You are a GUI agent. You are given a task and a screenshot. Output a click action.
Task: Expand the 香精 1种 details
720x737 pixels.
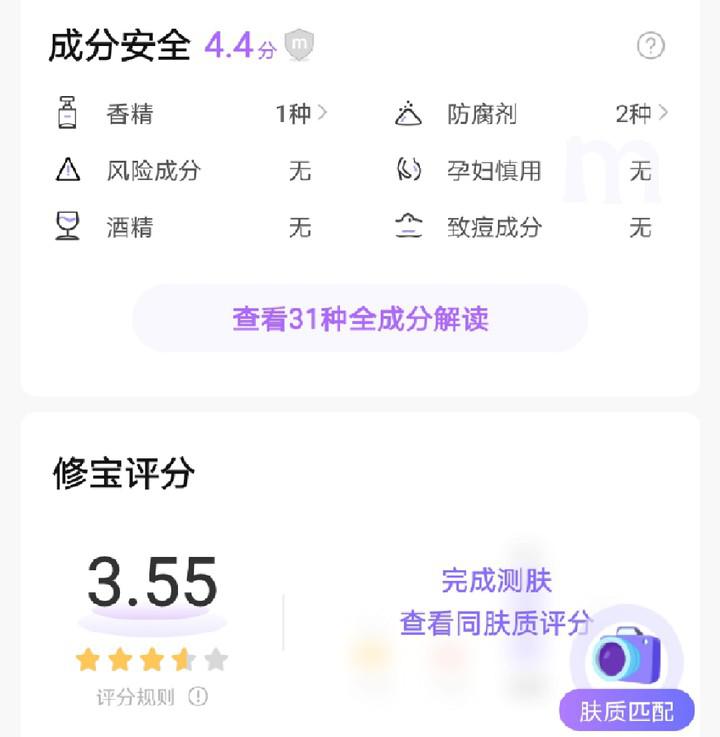click(301, 114)
